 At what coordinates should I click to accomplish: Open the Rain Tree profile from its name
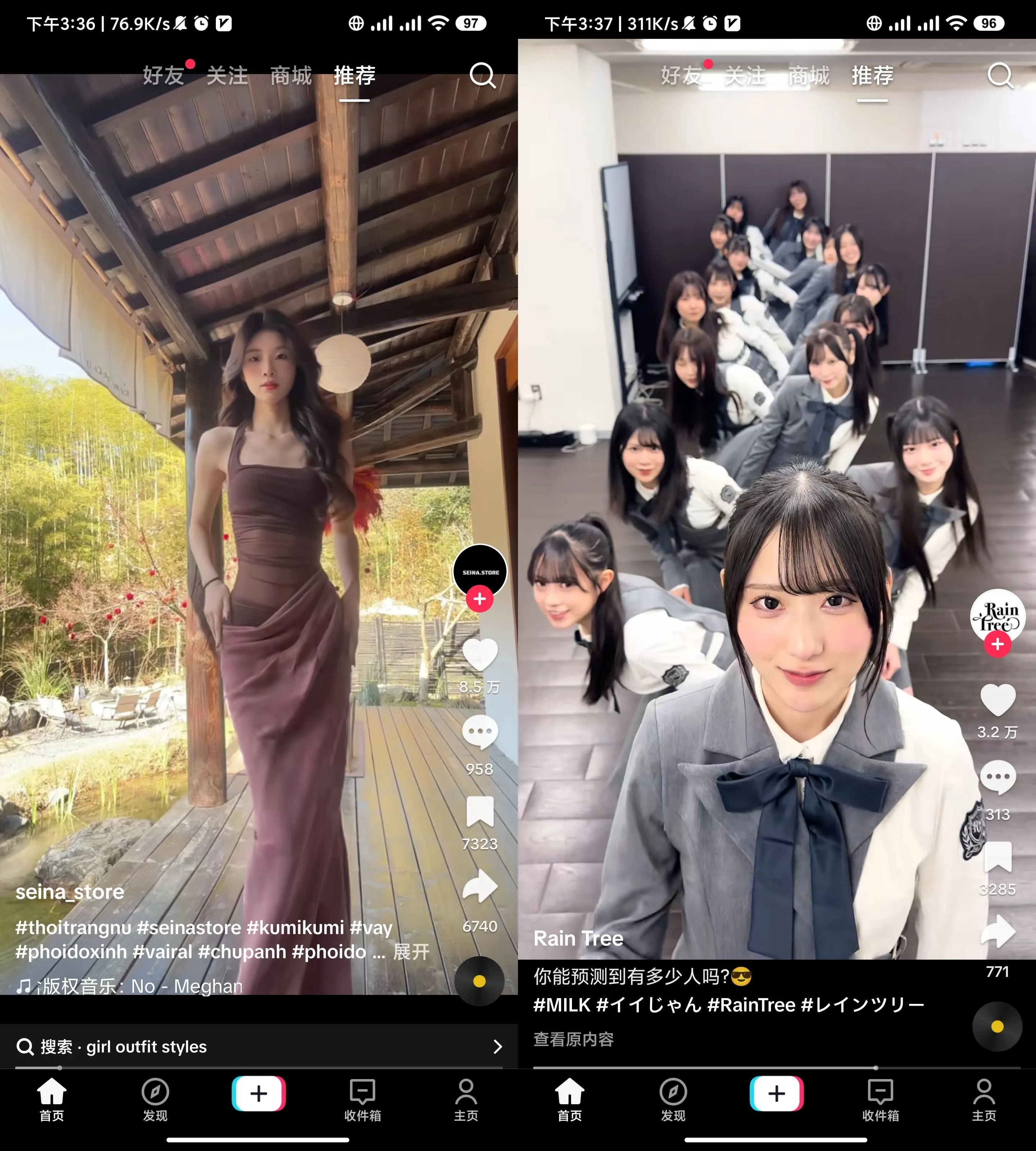(578, 938)
